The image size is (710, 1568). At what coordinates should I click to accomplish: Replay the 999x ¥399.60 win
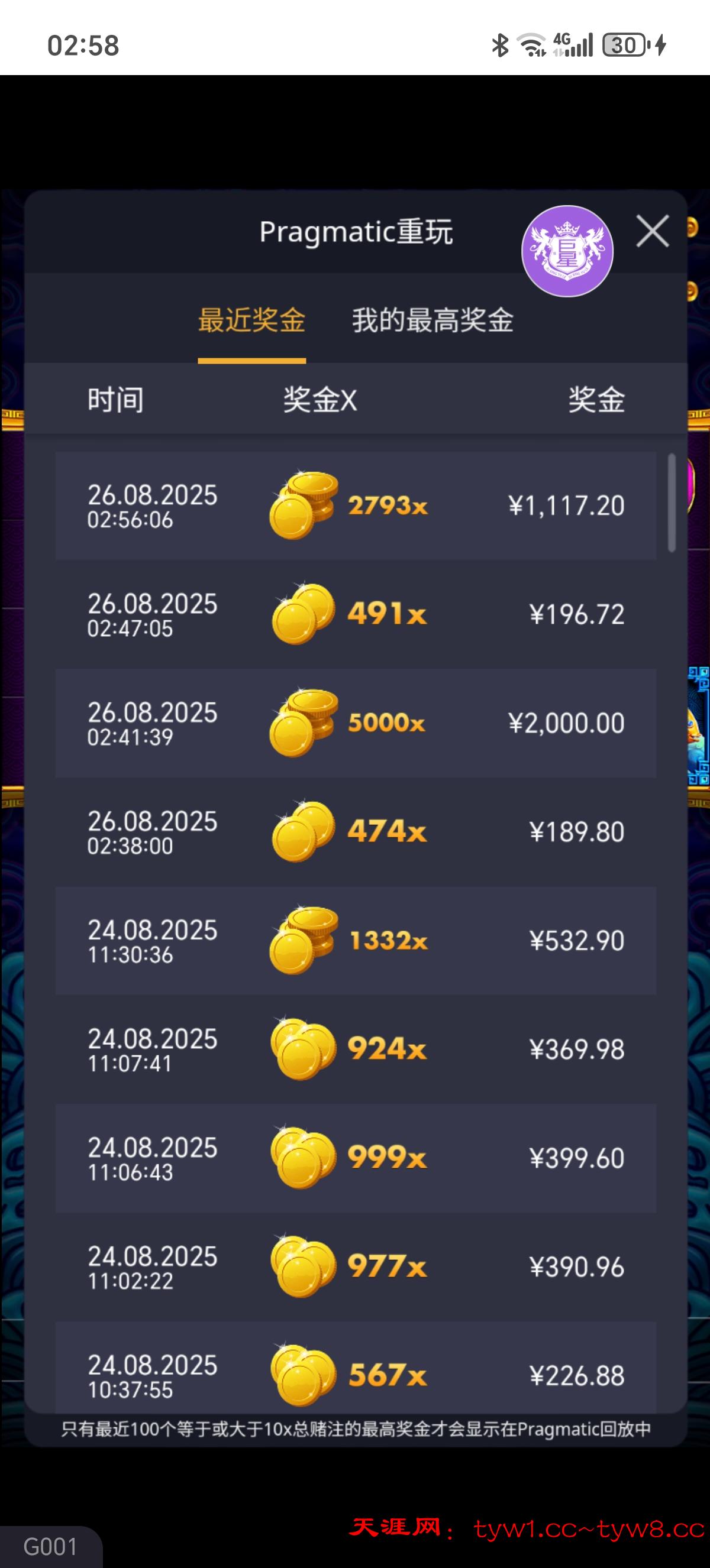pyautogui.click(x=356, y=1158)
